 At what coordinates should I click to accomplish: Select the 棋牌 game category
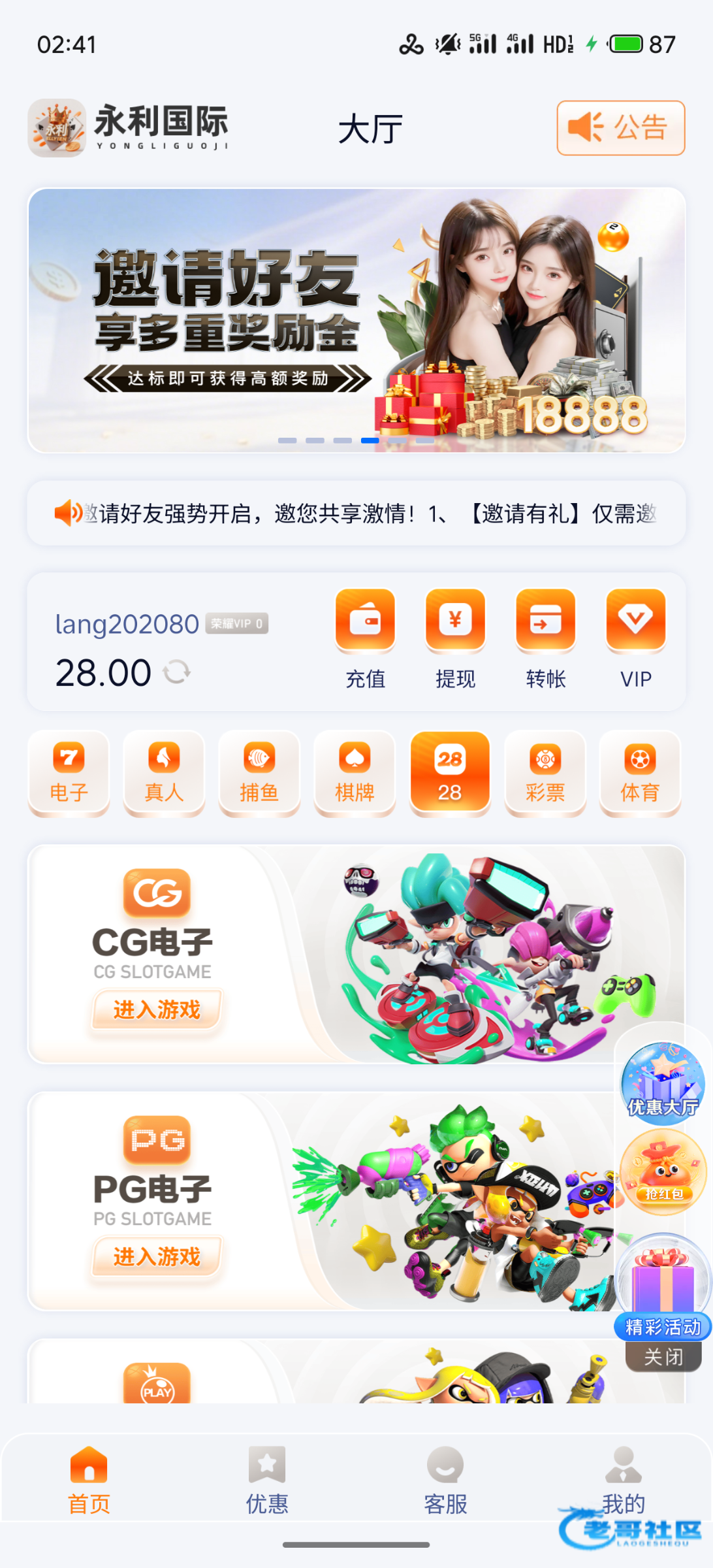pyautogui.click(x=355, y=773)
